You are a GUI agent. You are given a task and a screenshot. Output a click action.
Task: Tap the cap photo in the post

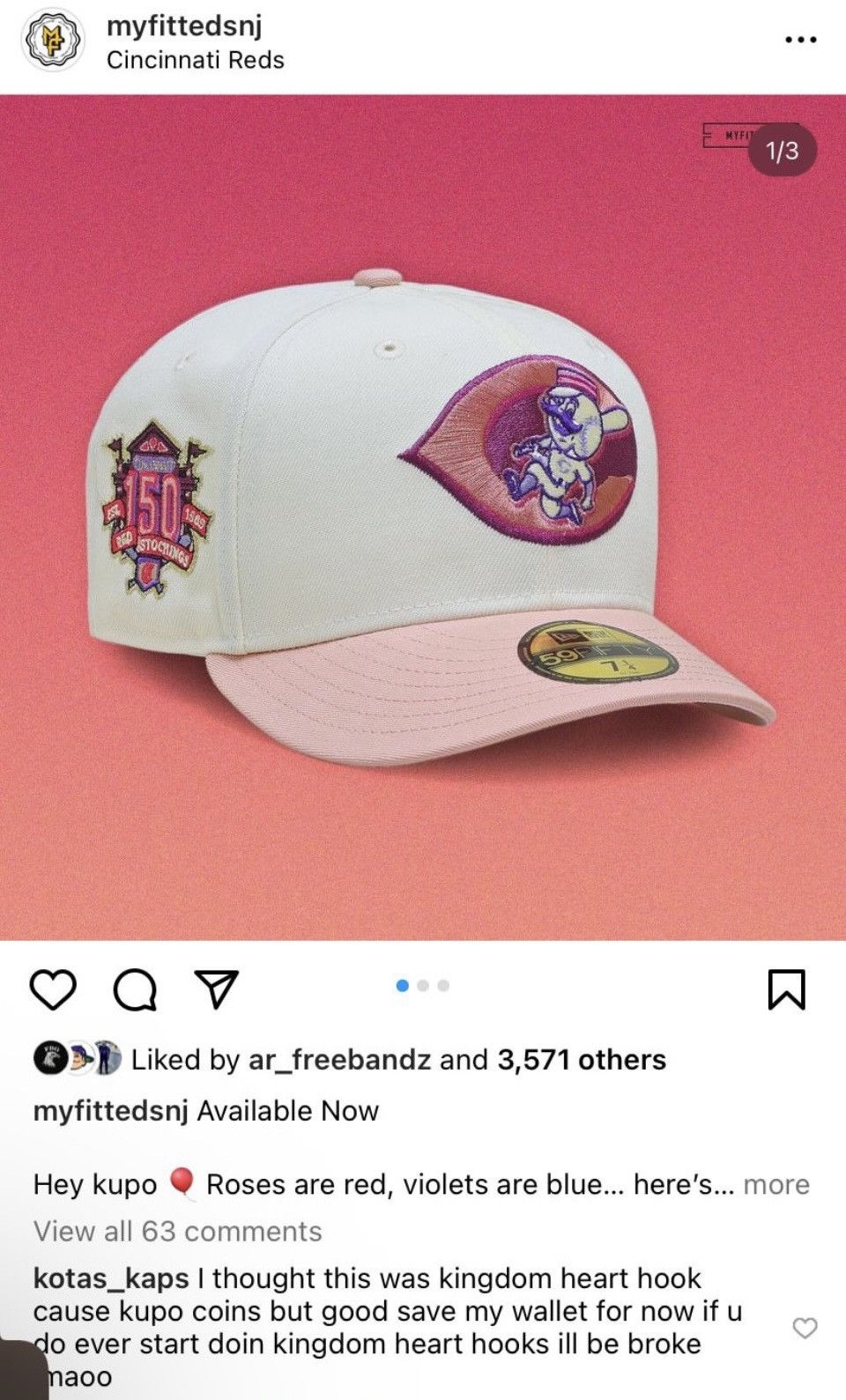(x=423, y=517)
